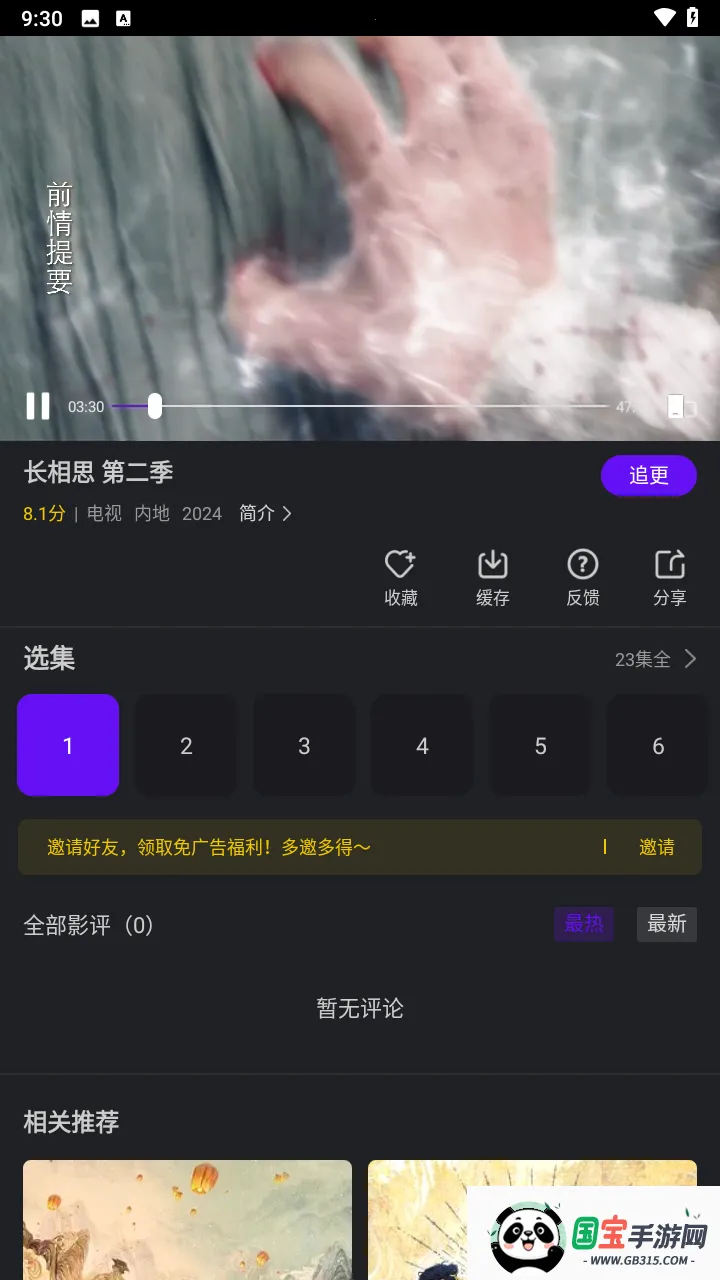Screen dimensions: 720x1280
Task: Select episode 3
Action: 304,745
